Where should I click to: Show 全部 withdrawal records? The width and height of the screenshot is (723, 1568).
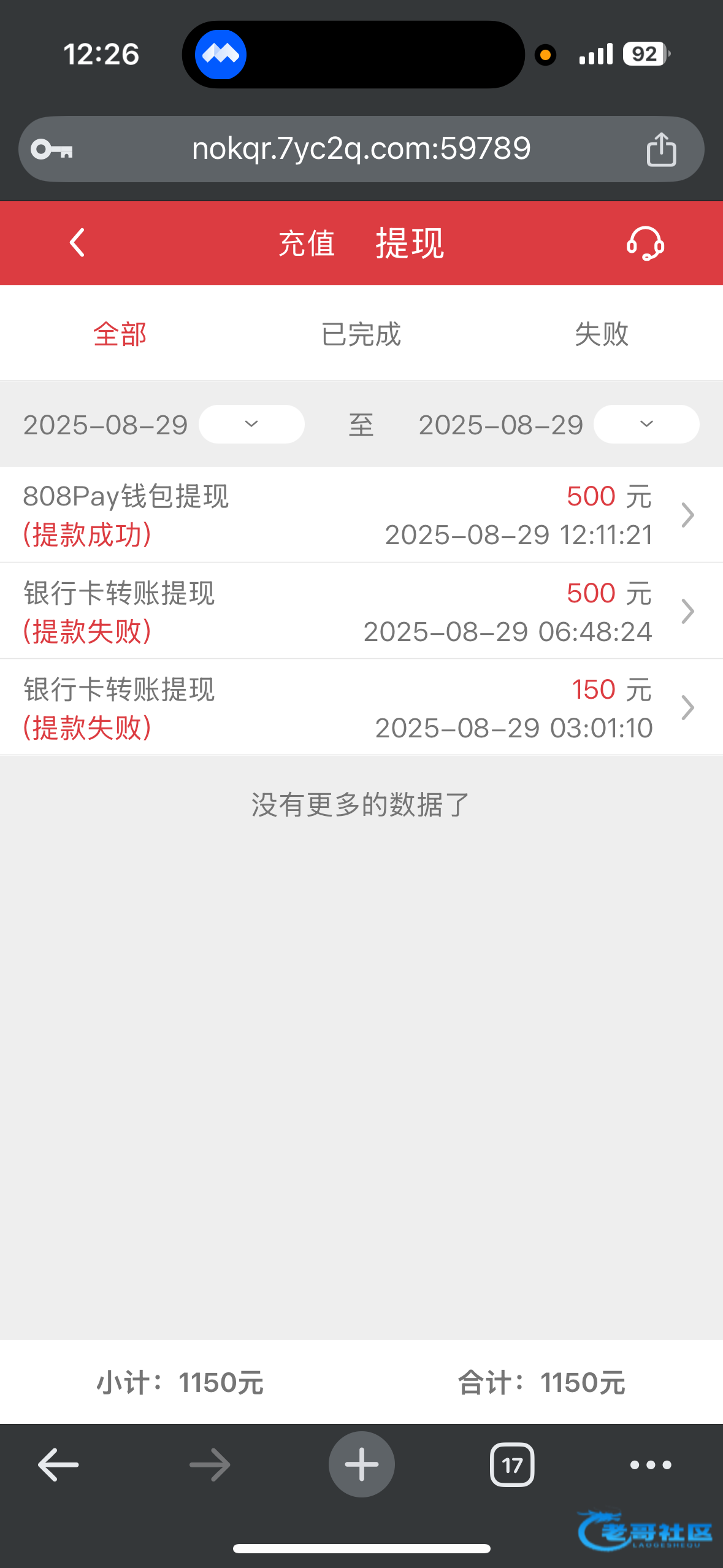[x=120, y=334]
